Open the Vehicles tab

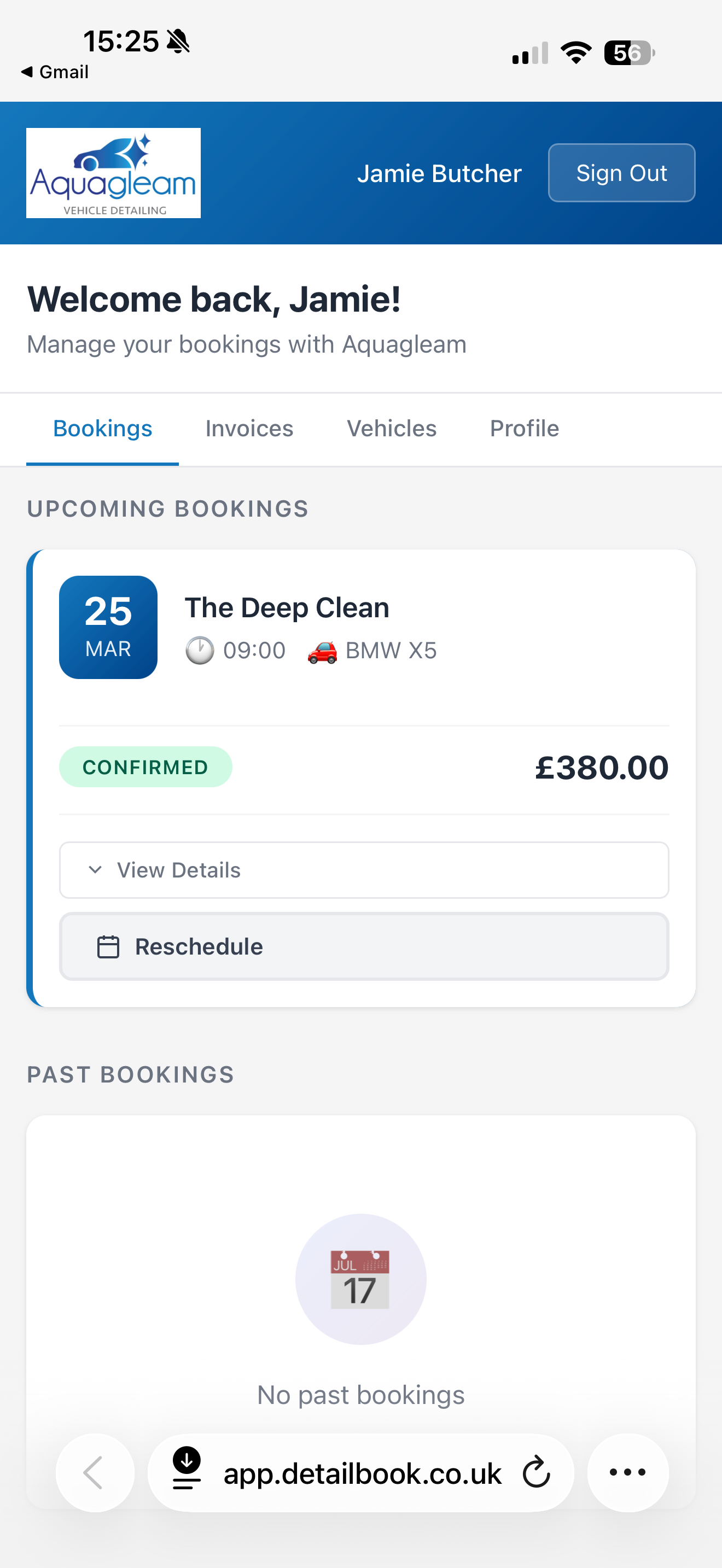[391, 428]
